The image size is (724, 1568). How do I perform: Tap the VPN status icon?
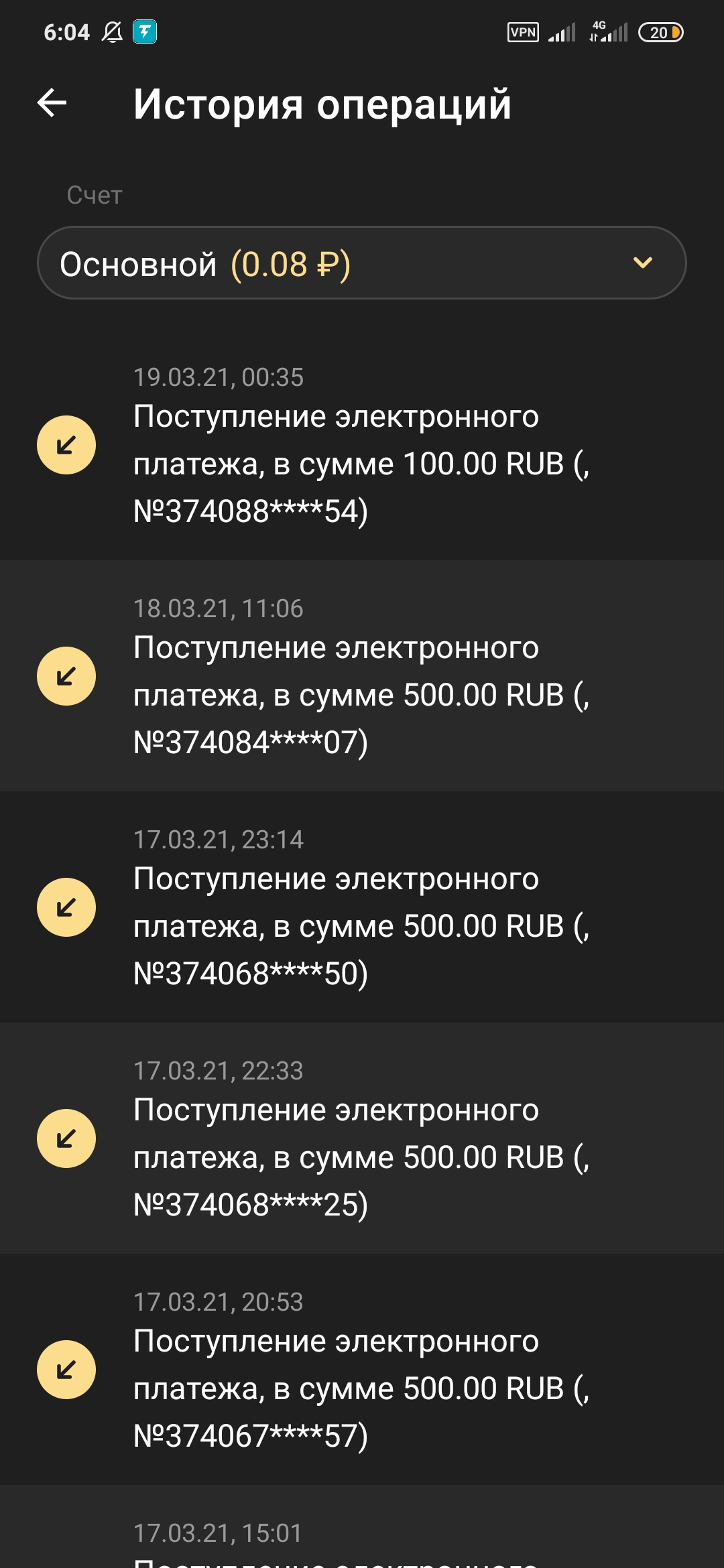click(x=524, y=31)
